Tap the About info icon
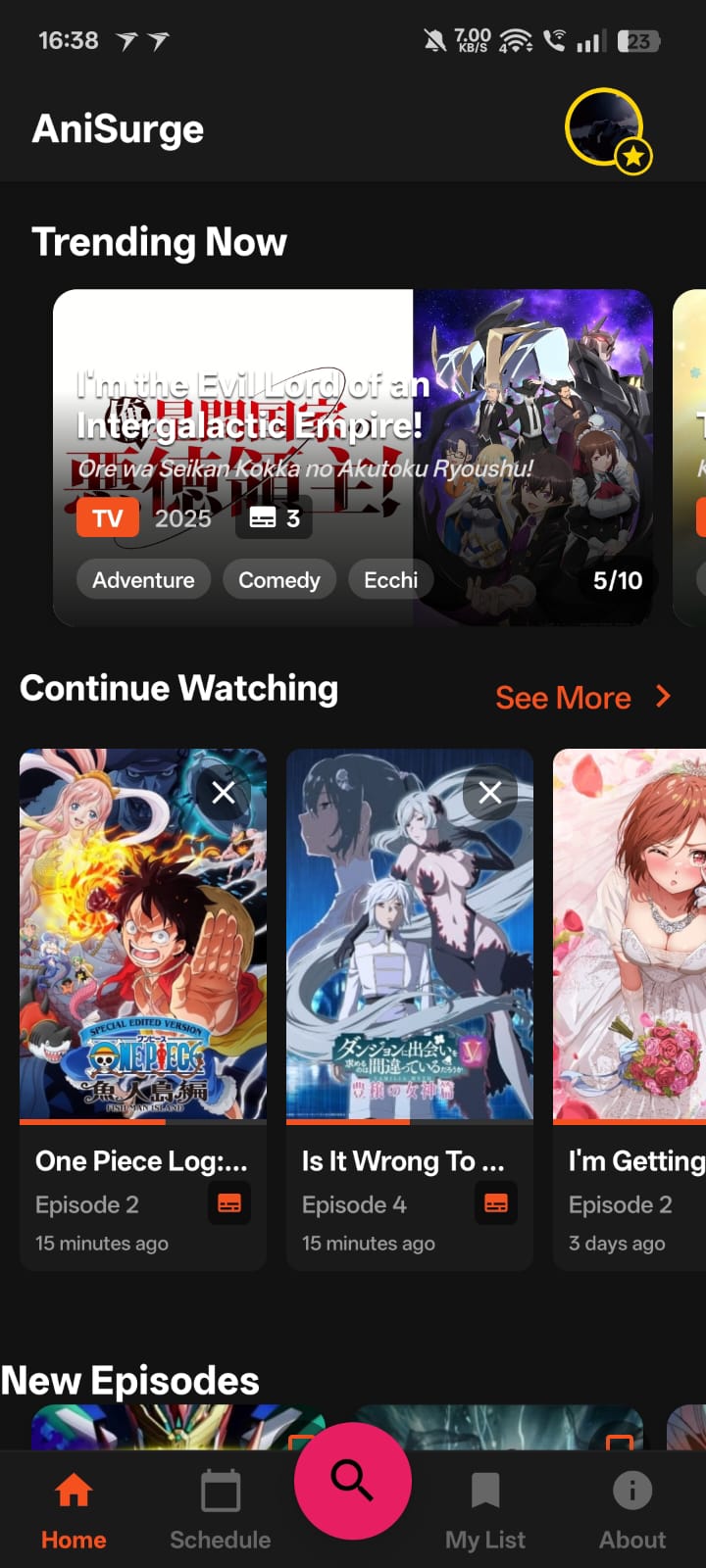 632,1490
